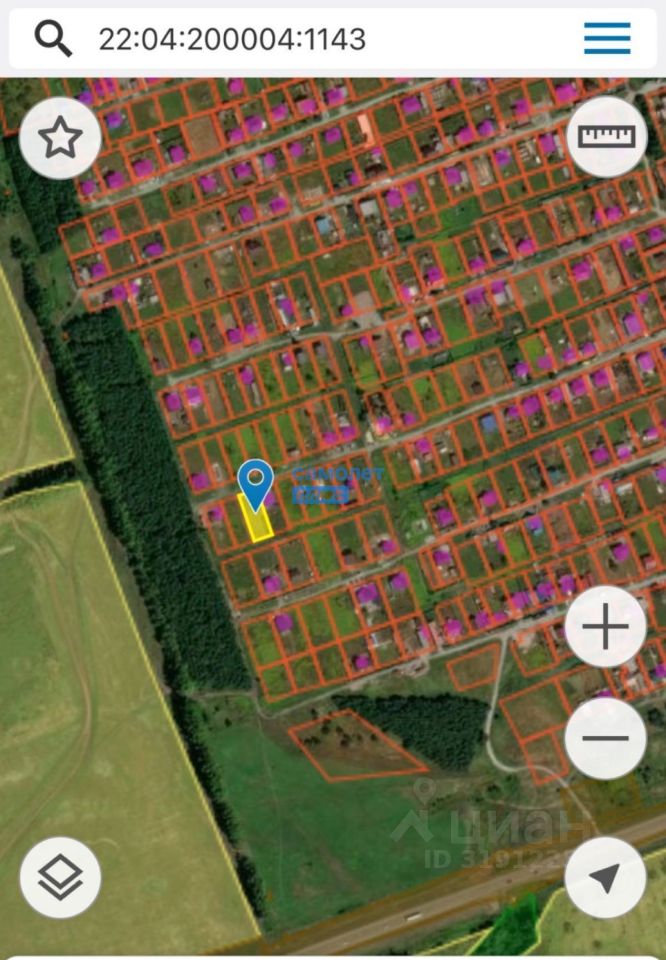Tap the search magnifier icon
Viewport: 666px width, 960px height.
[53, 39]
